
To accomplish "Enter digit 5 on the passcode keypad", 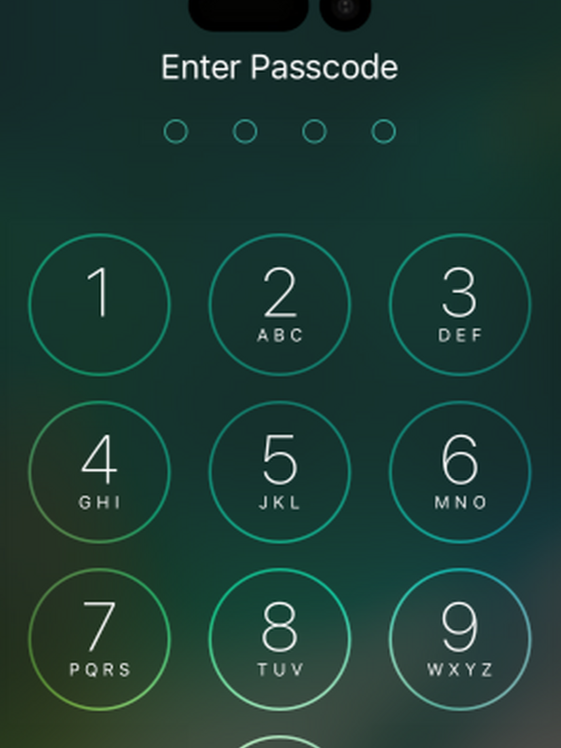I will click(280, 472).
